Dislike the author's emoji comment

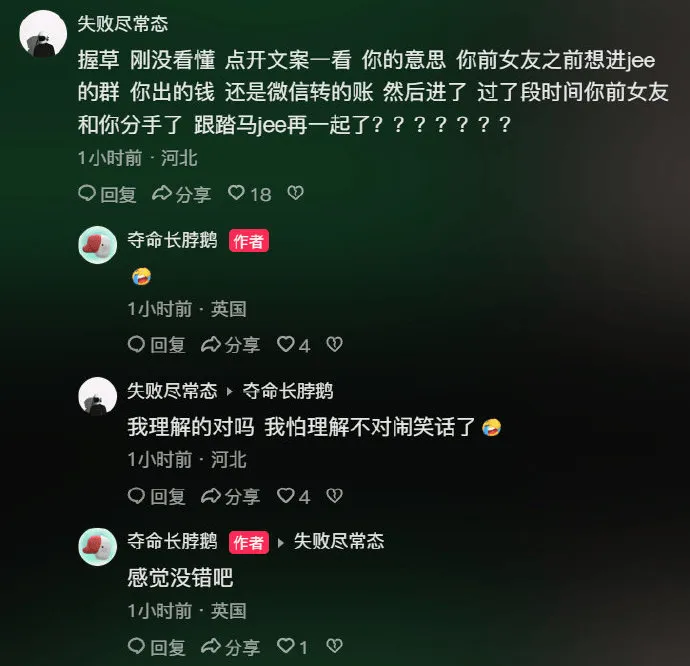(x=335, y=344)
